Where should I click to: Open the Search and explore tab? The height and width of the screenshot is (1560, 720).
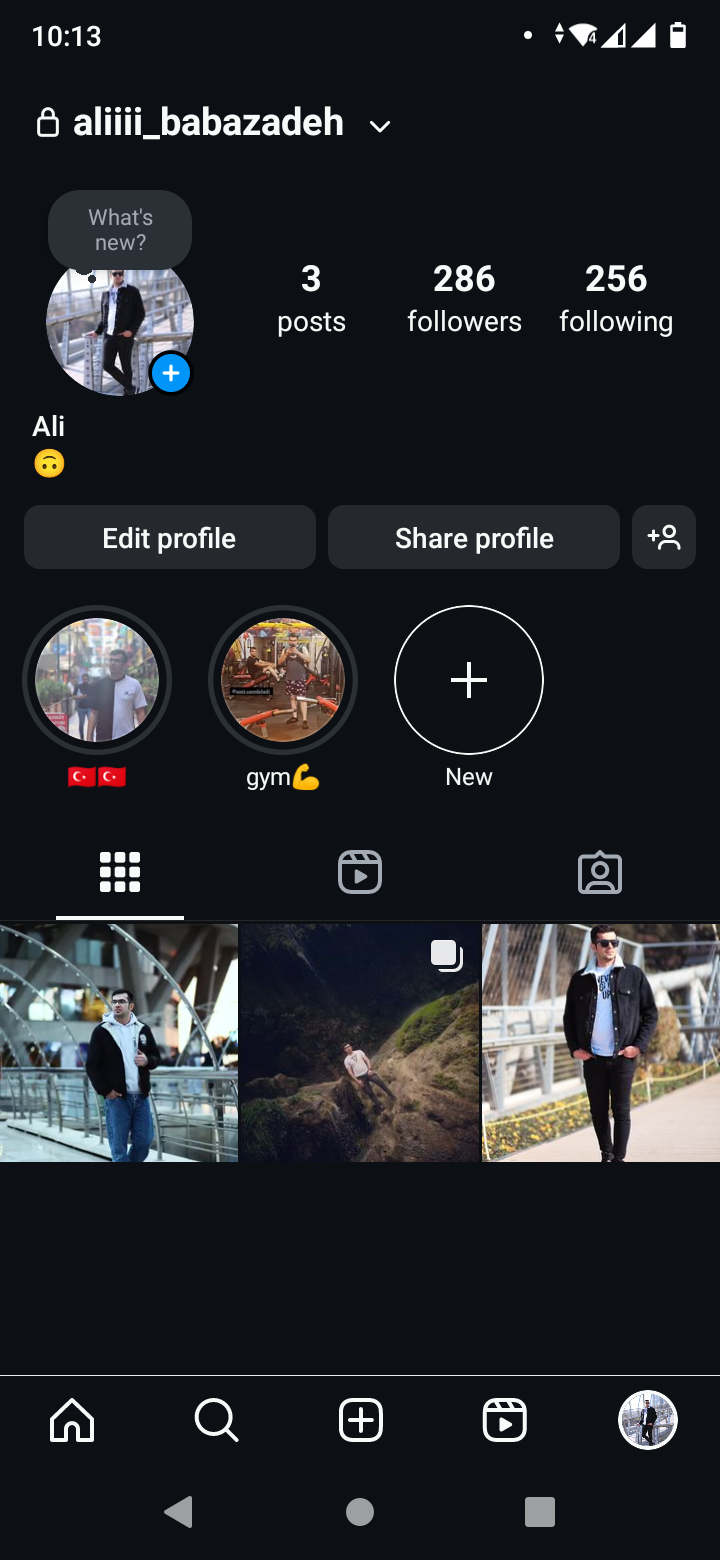tap(216, 1420)
